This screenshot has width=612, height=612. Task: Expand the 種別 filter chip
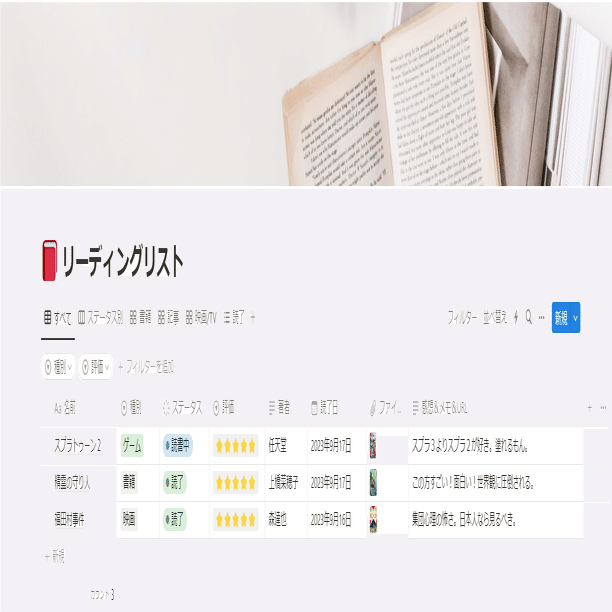point(58,367)
